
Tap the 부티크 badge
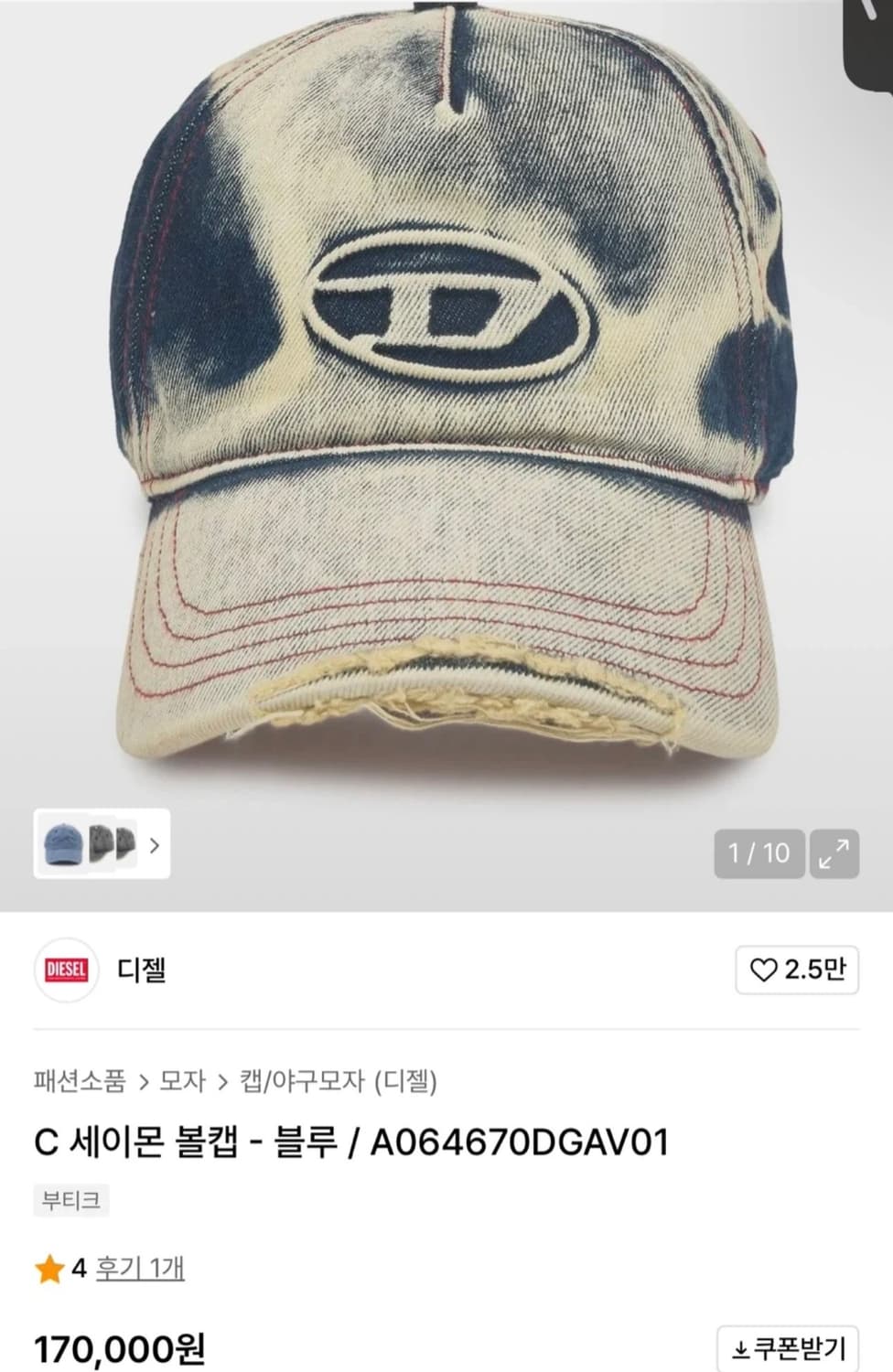point(70,1200)
